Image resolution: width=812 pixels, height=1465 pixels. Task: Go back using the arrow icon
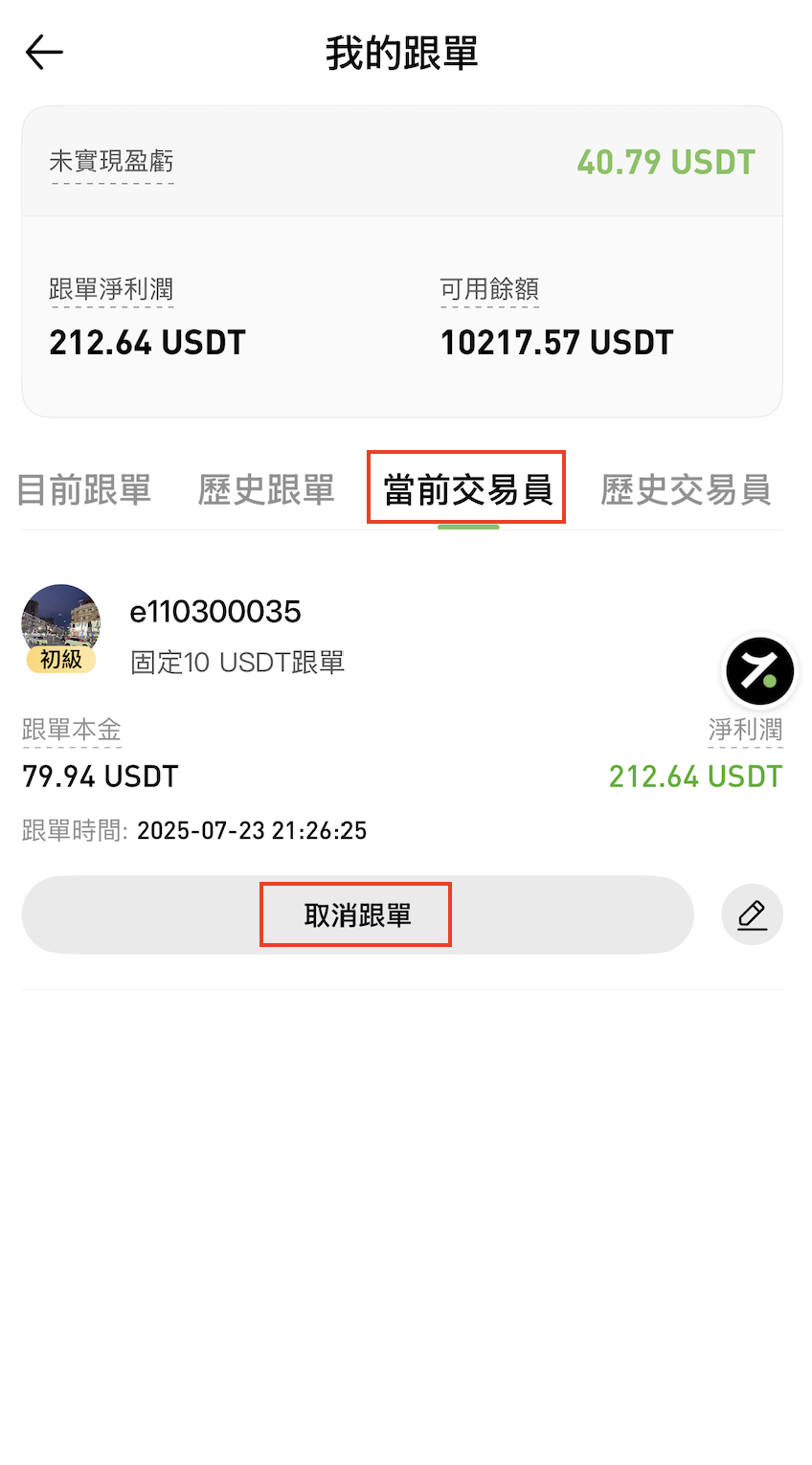coord(44,53)
